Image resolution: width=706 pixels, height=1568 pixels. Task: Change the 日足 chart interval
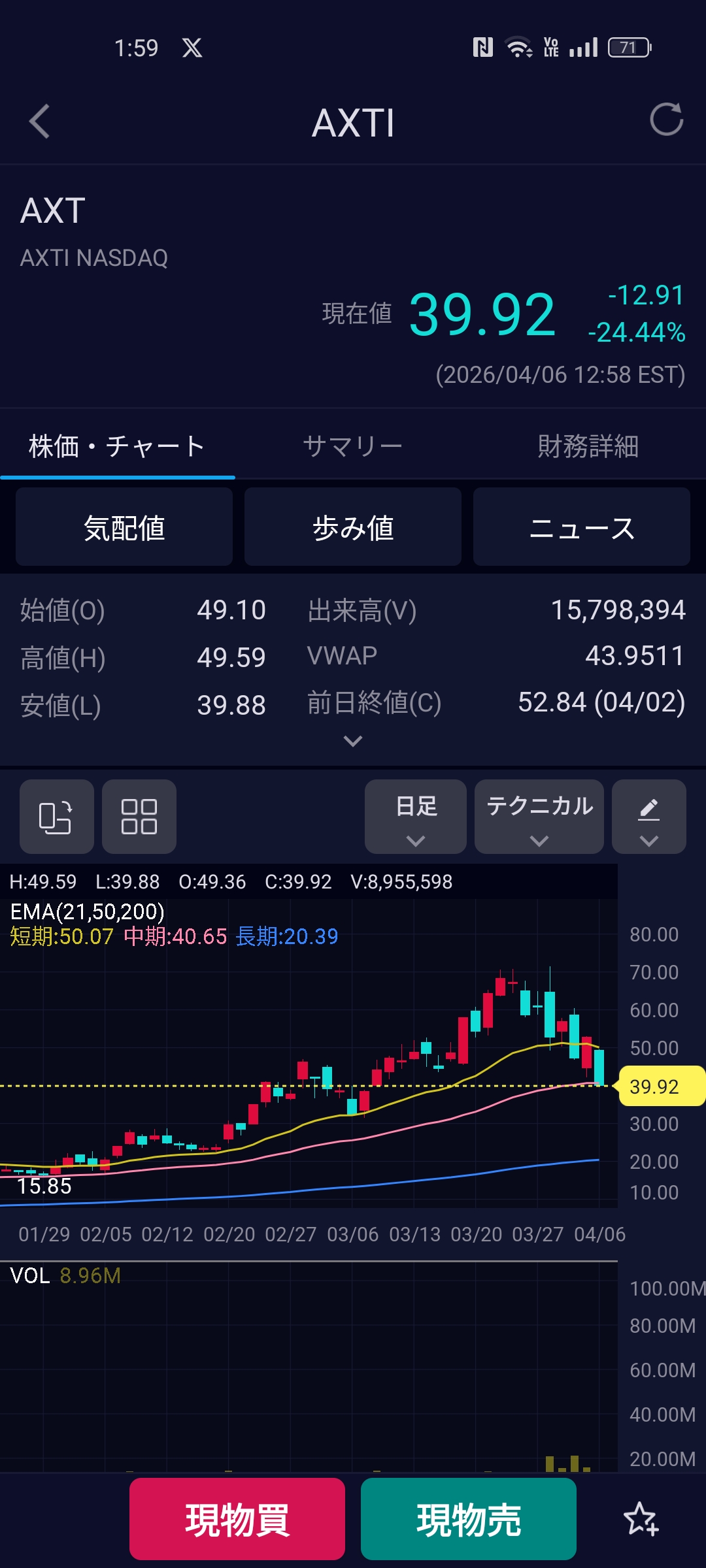(x=416, y=817)
